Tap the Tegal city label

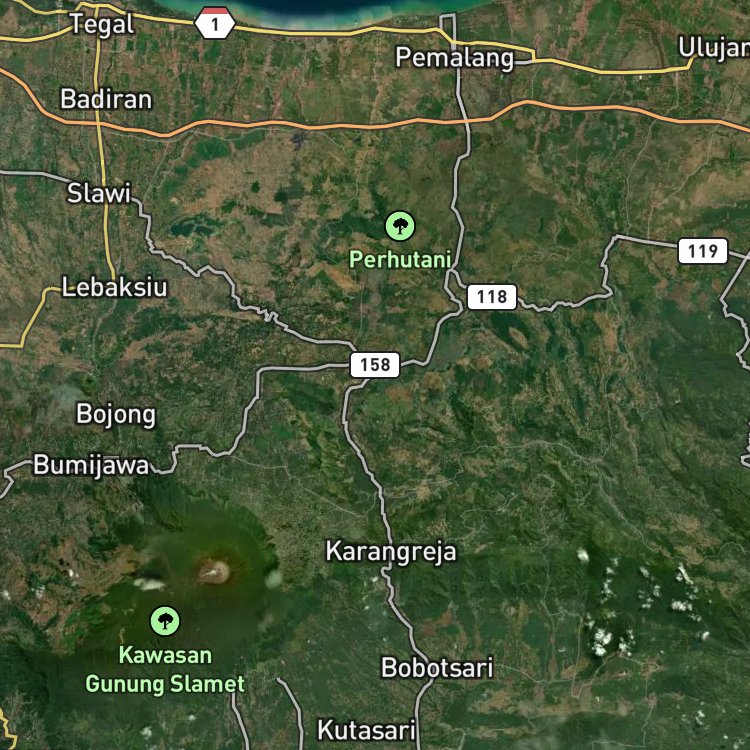coord(102,24)
